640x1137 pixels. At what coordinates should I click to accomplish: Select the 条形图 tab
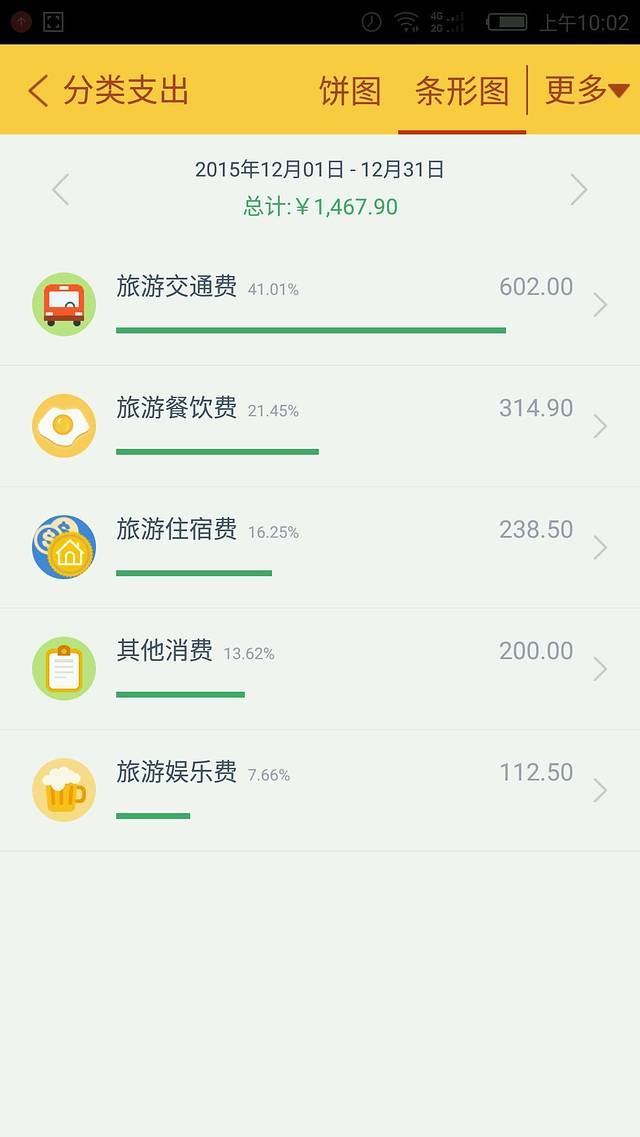(x=462, y=91)
